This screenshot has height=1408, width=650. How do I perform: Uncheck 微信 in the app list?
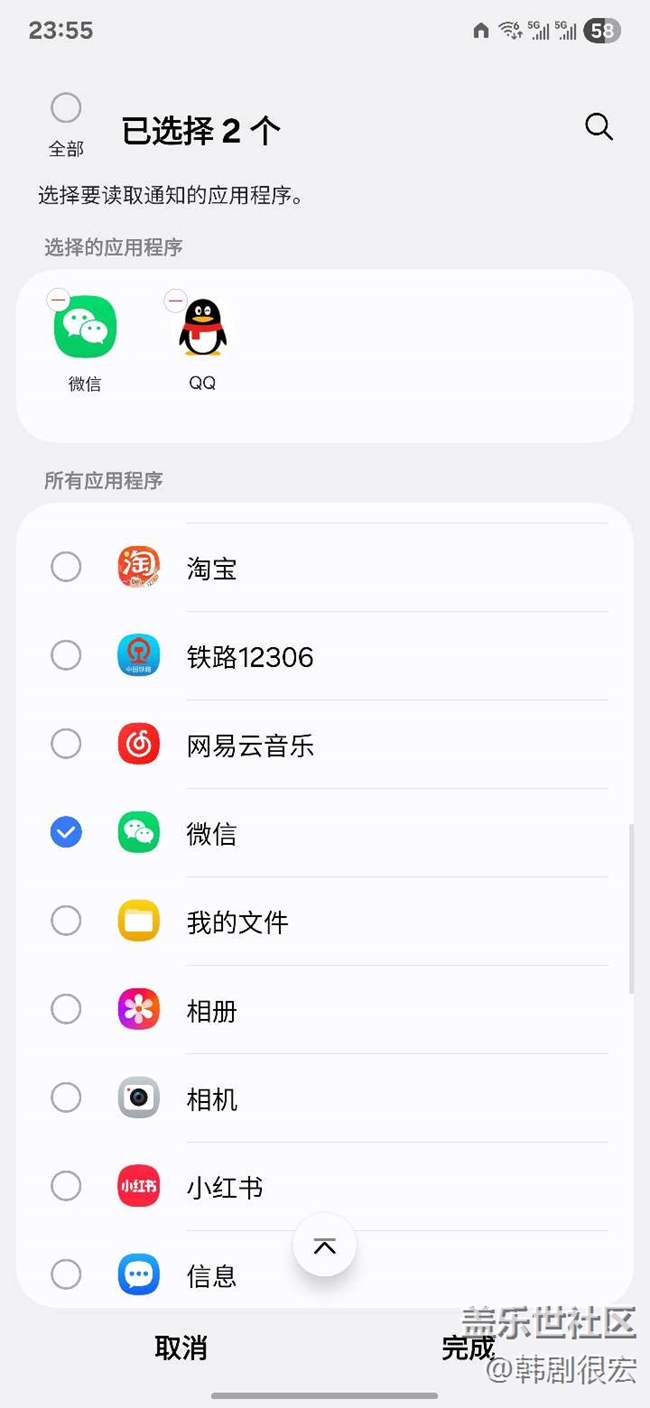[x=66, y=832]
